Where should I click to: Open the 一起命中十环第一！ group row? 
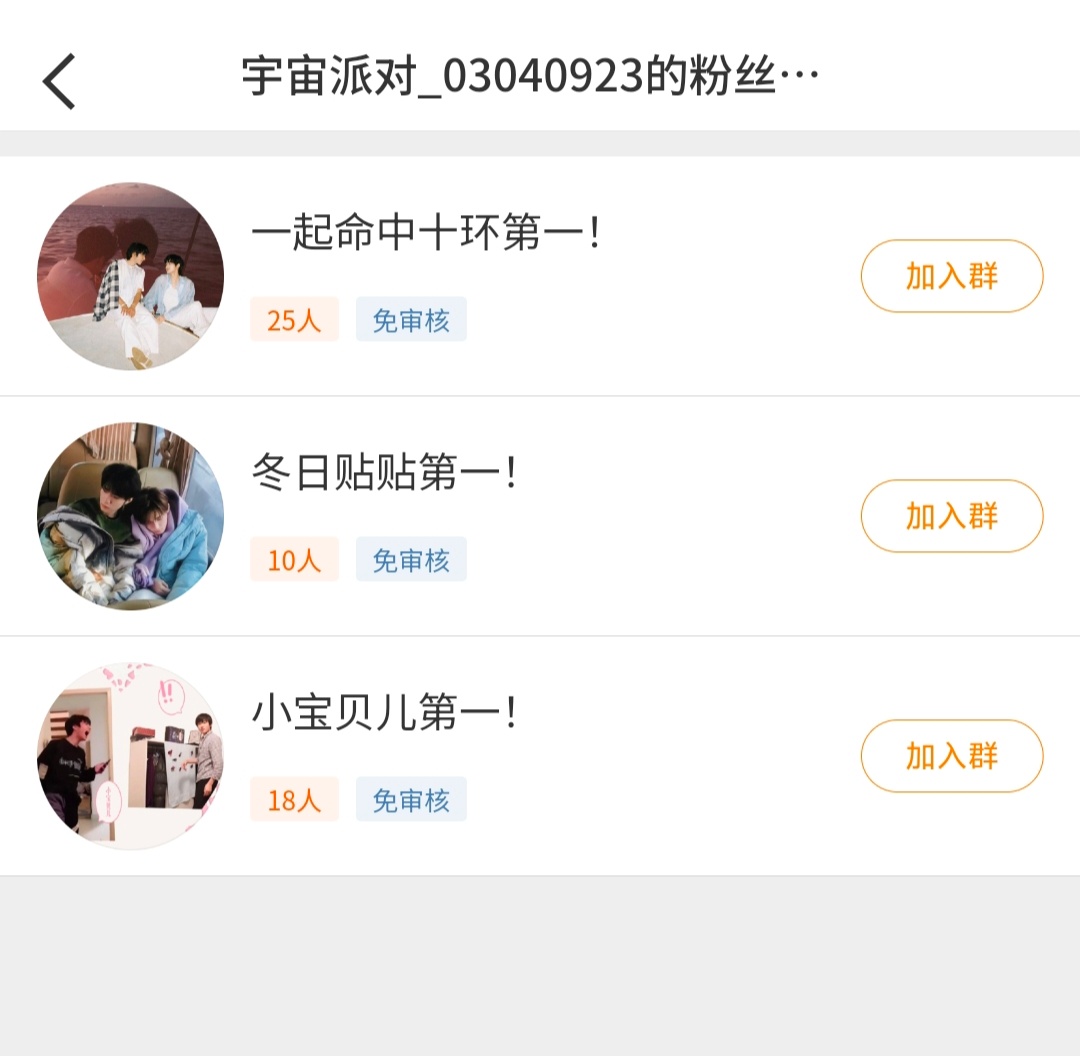click(540, 276)
